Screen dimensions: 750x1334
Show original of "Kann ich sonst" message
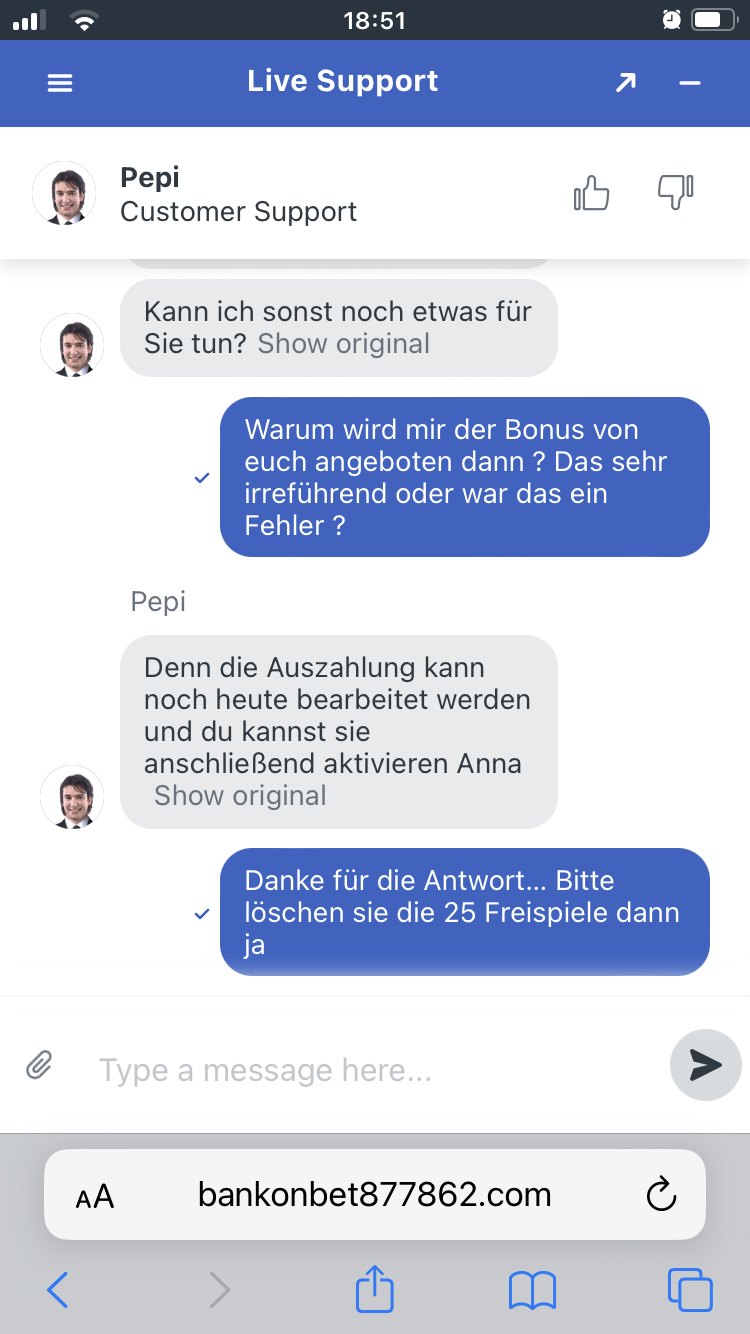343,344
